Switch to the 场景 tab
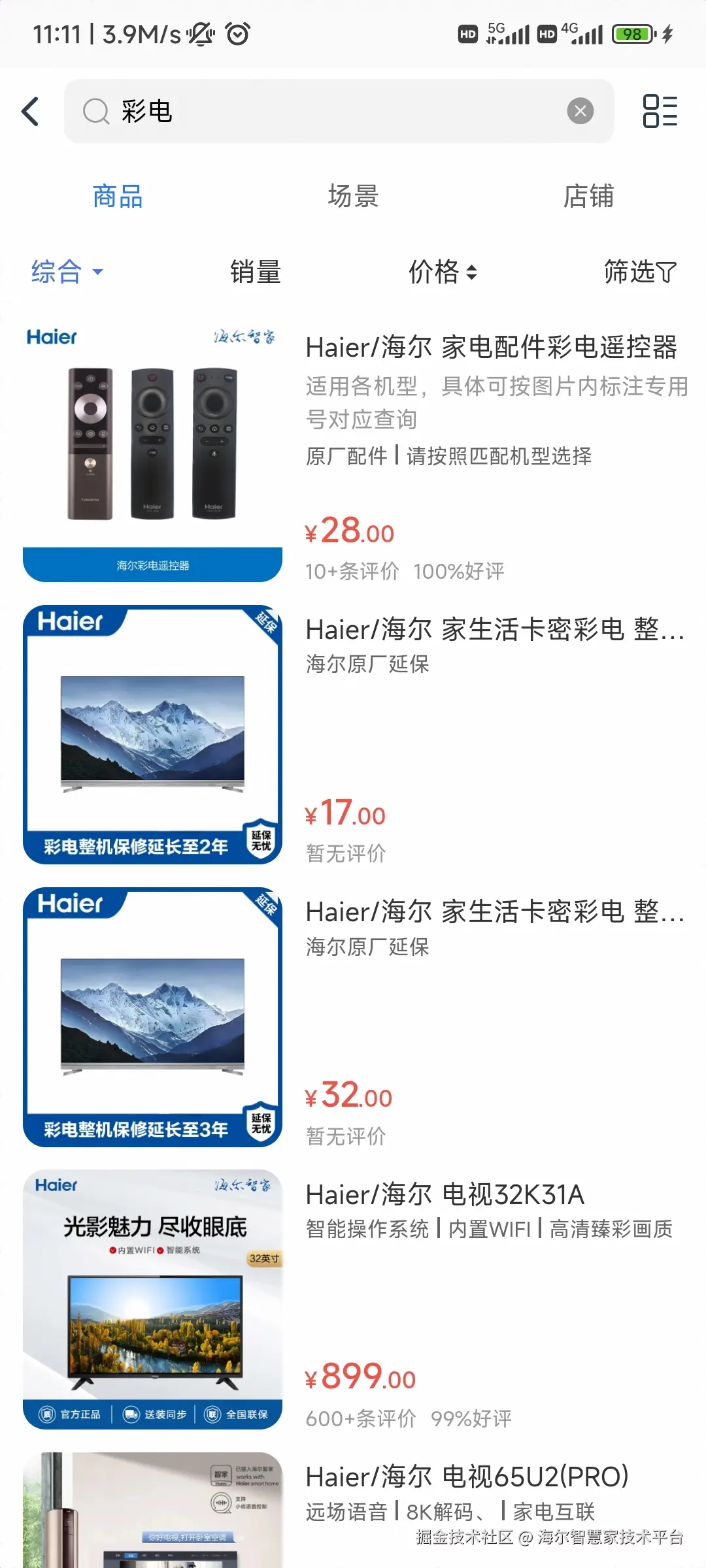Viewport: 706px width, 1568px height. click(x=353, y=196)
